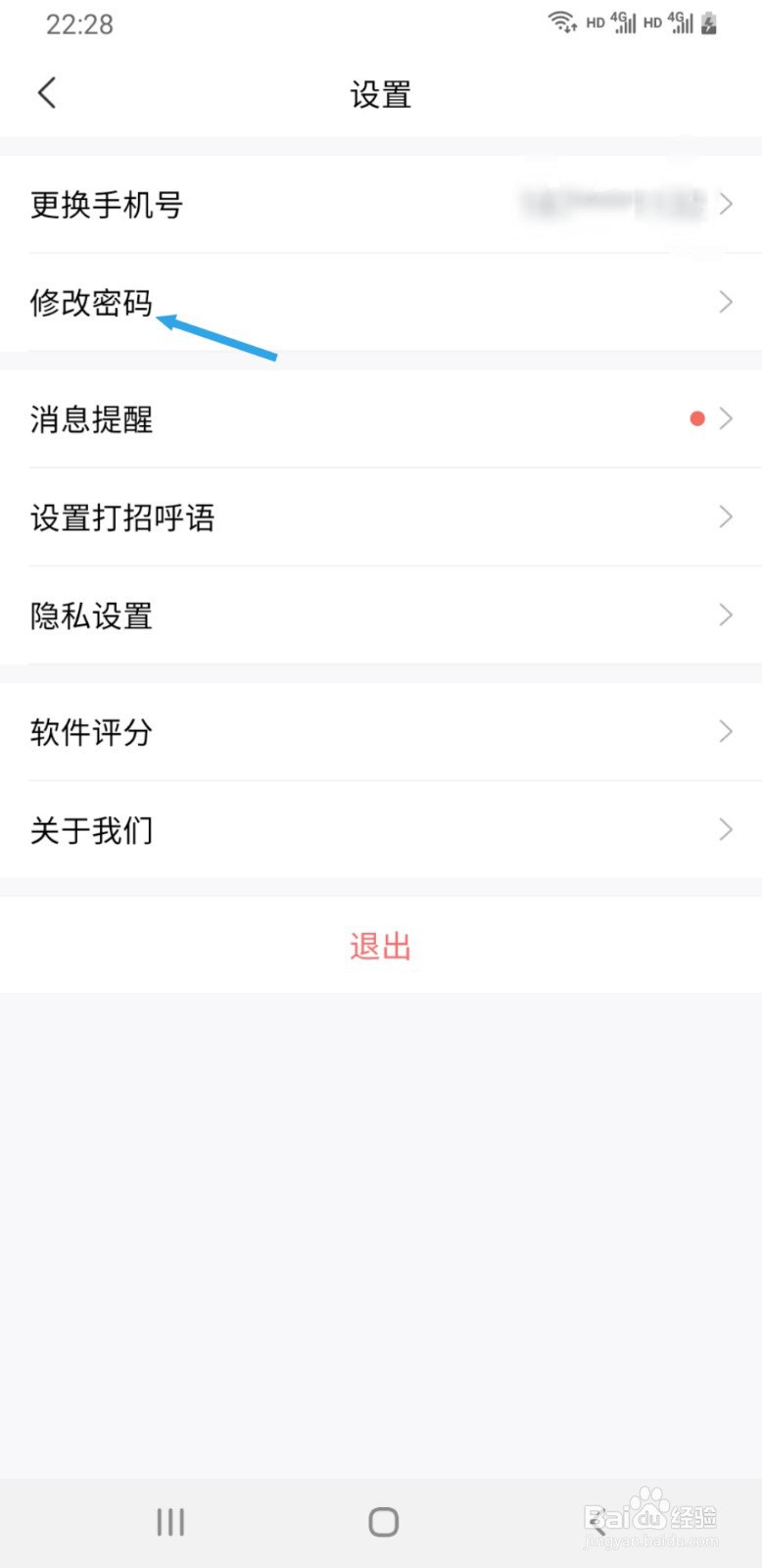This screenshot has width=762, height=1568.
Task: Select 修改密码 indicated by the blue arrow
Action: pyautogui.click(x=91, y=302)
